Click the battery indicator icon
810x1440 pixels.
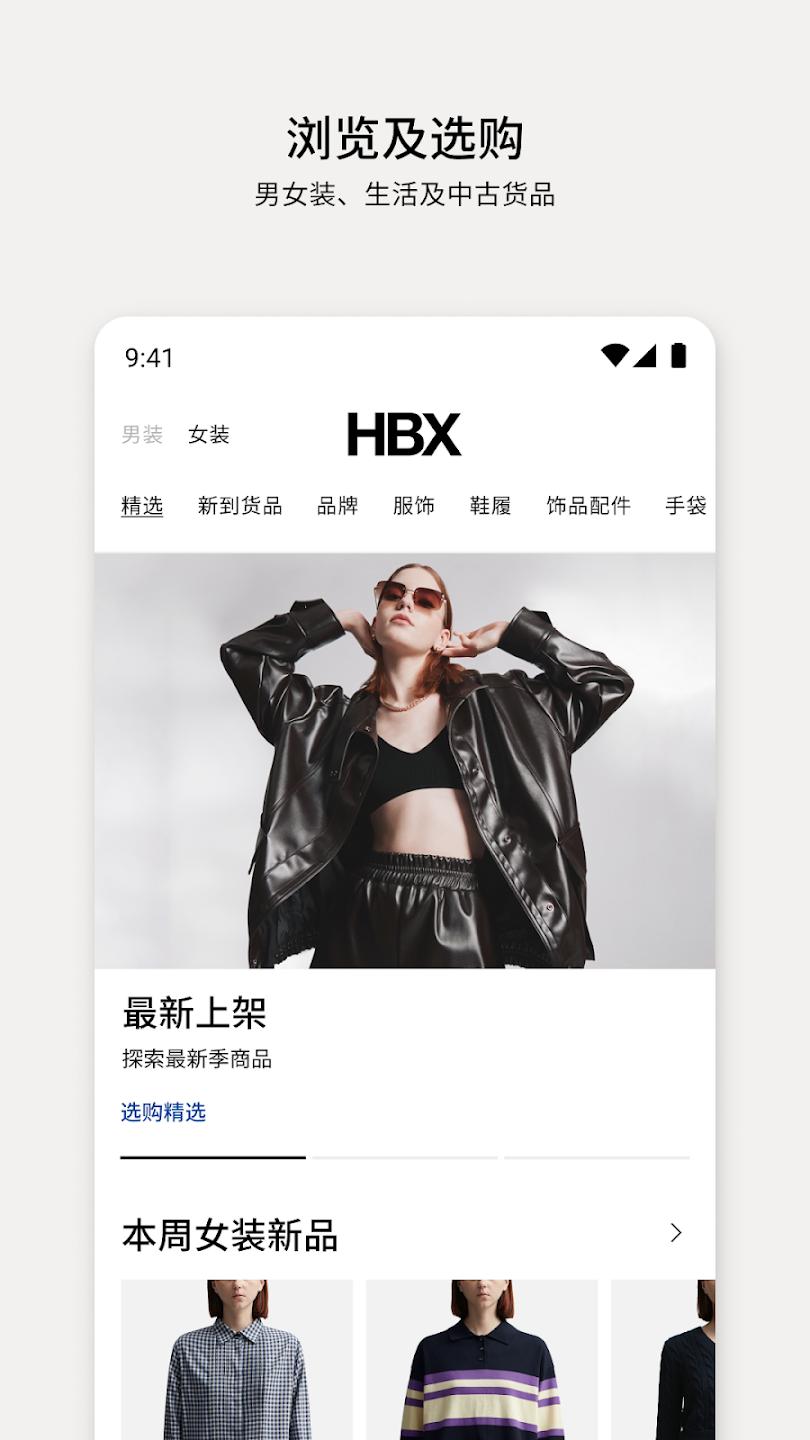pyautogui.click(x=681, y=355)
